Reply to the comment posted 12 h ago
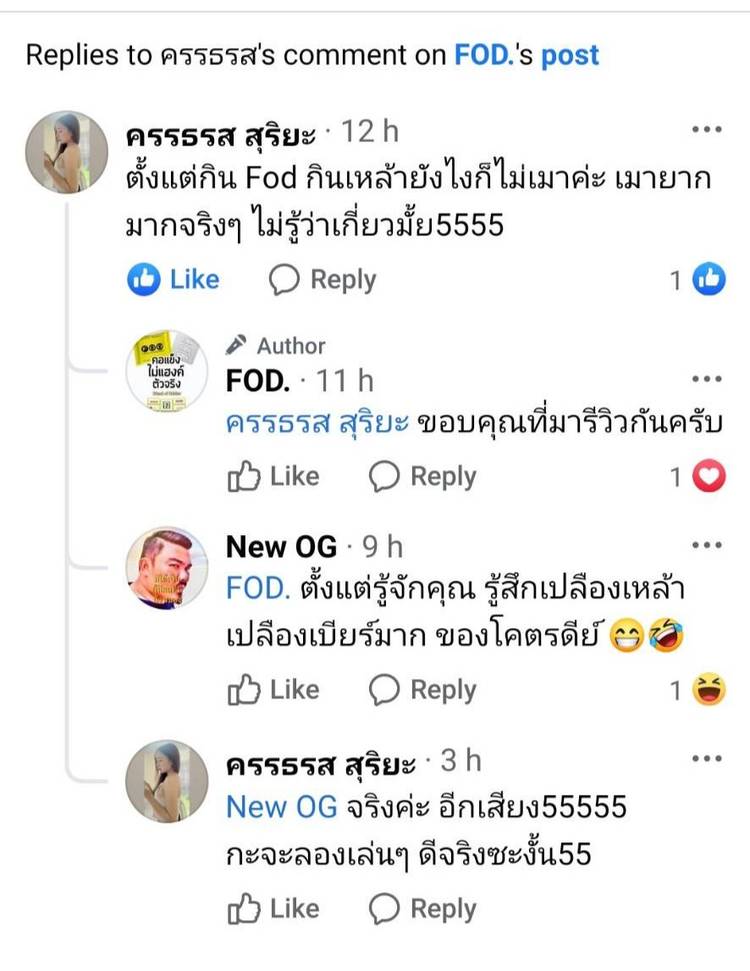The image size is (750, 971). (322, 280)
